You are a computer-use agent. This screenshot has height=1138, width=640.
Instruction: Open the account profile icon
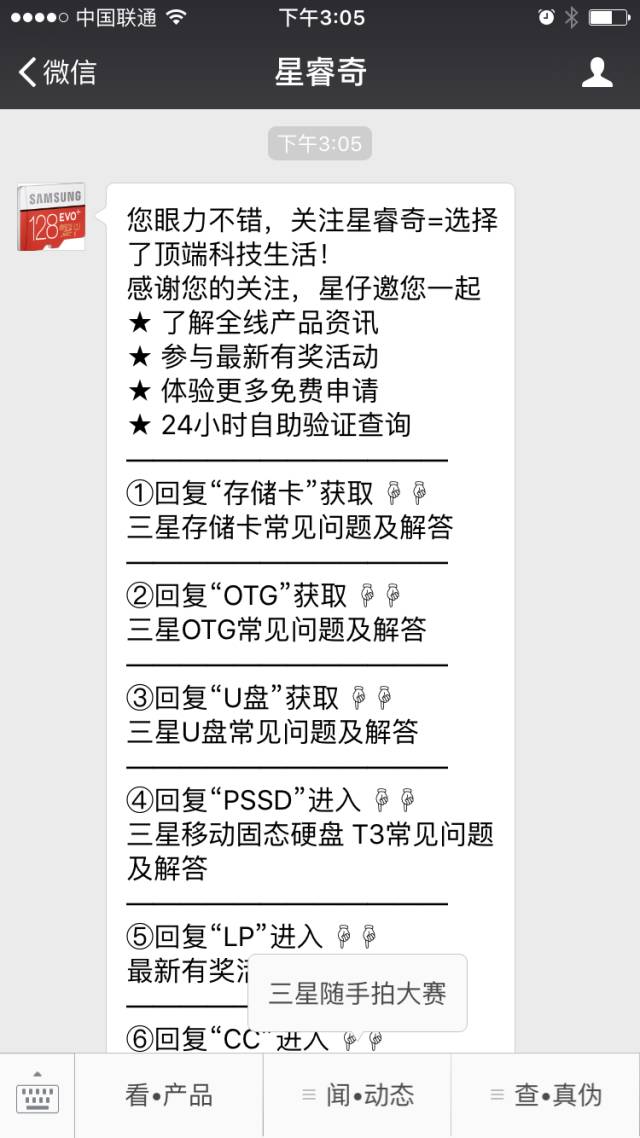tap(597, 72)
